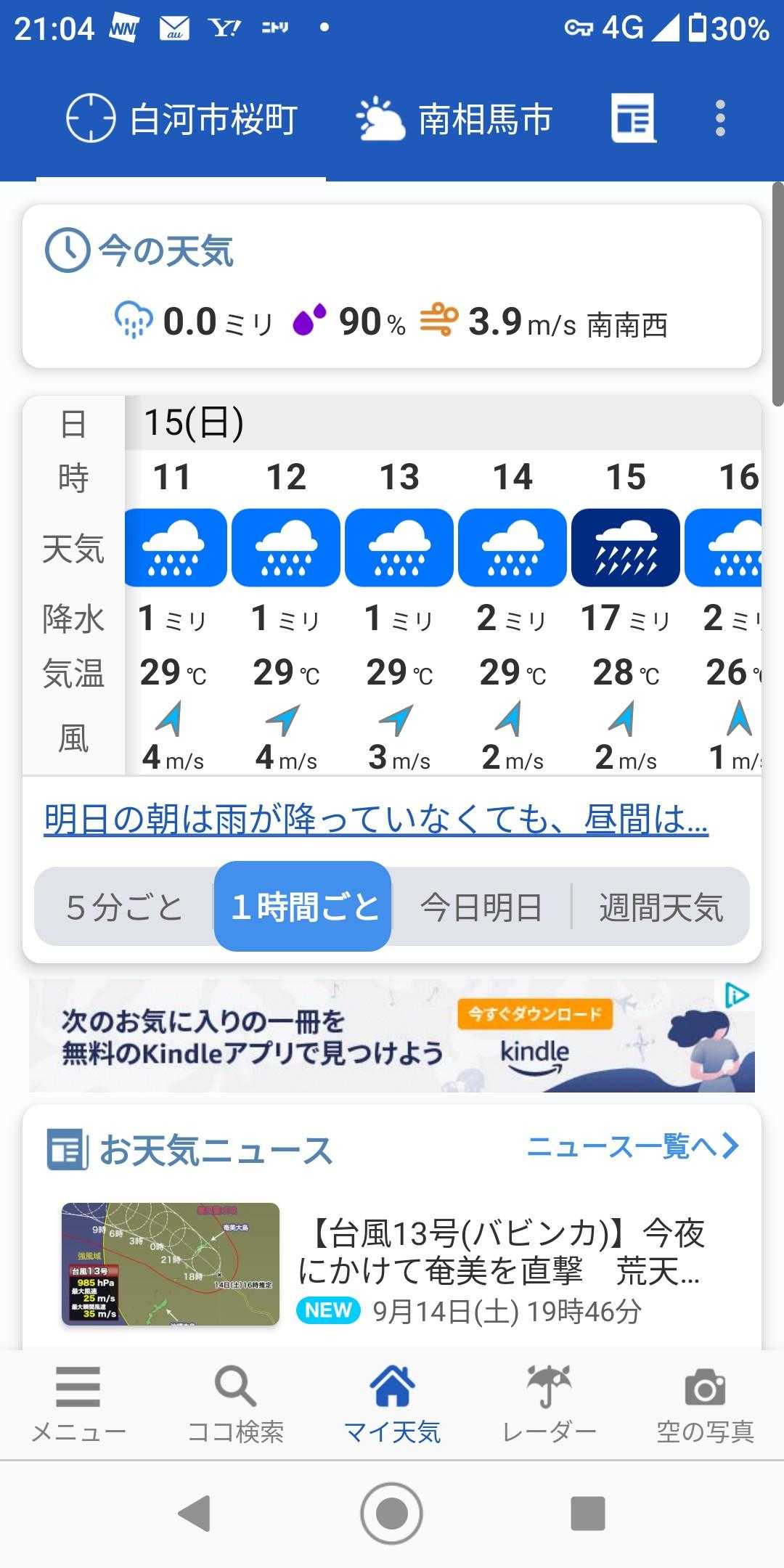Switch to the 白河市桜町 location tab
The image size is (784, 1568).
(181, 119)
